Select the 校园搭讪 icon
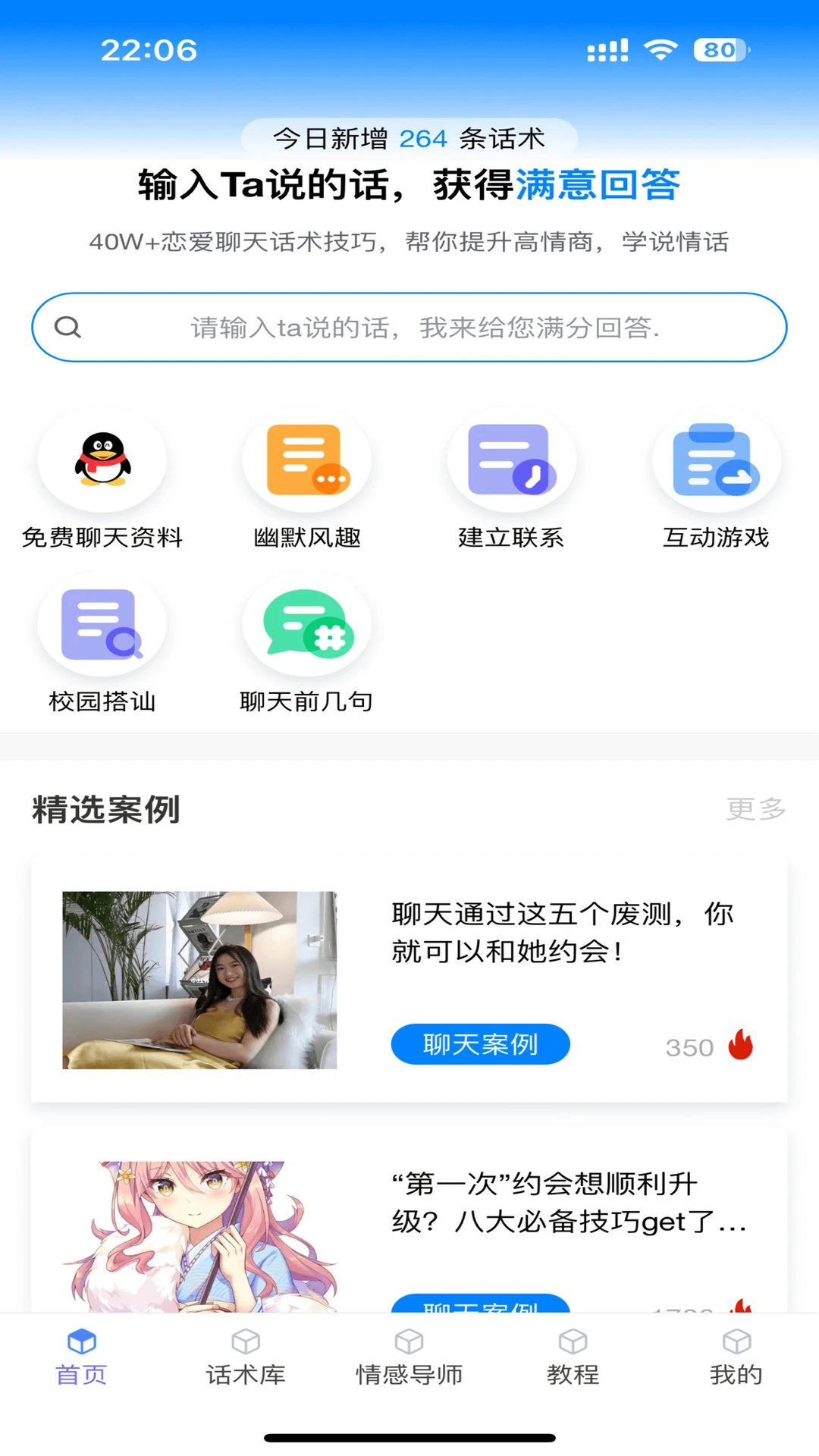Image resolution: width=819 pixels, height=1456 pixels. tap(102, 623)
